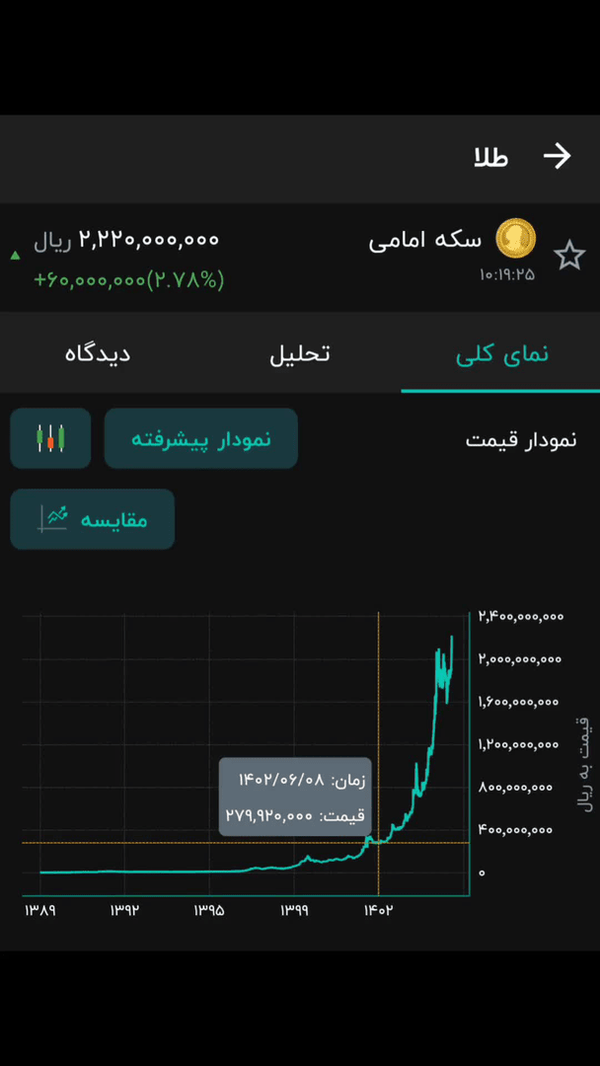Go back using the arrow next to طلا
Image resolution: width=600 pixels, height=1066 pixels.
coord(557,157)
